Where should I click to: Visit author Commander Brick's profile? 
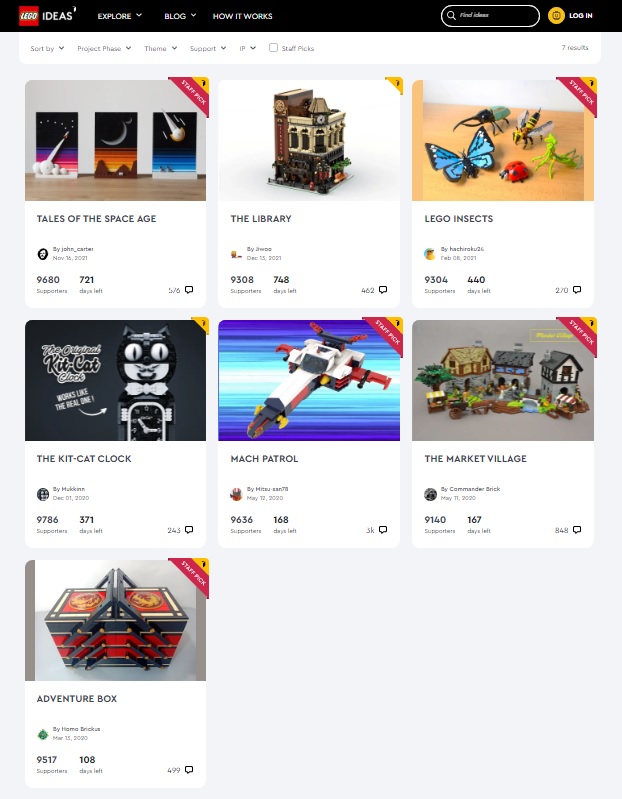(x=474, y=488)
